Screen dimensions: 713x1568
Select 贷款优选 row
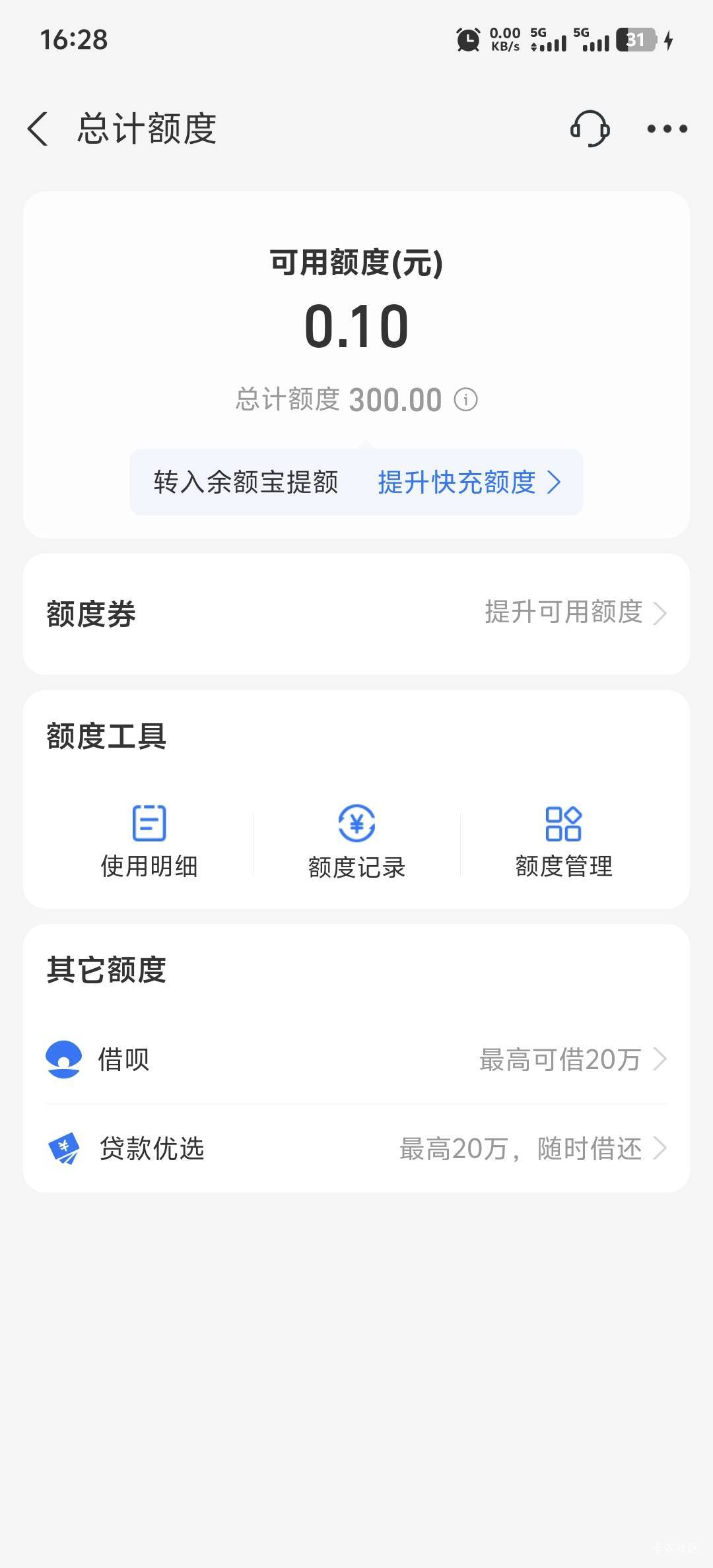pos(356,1148)
